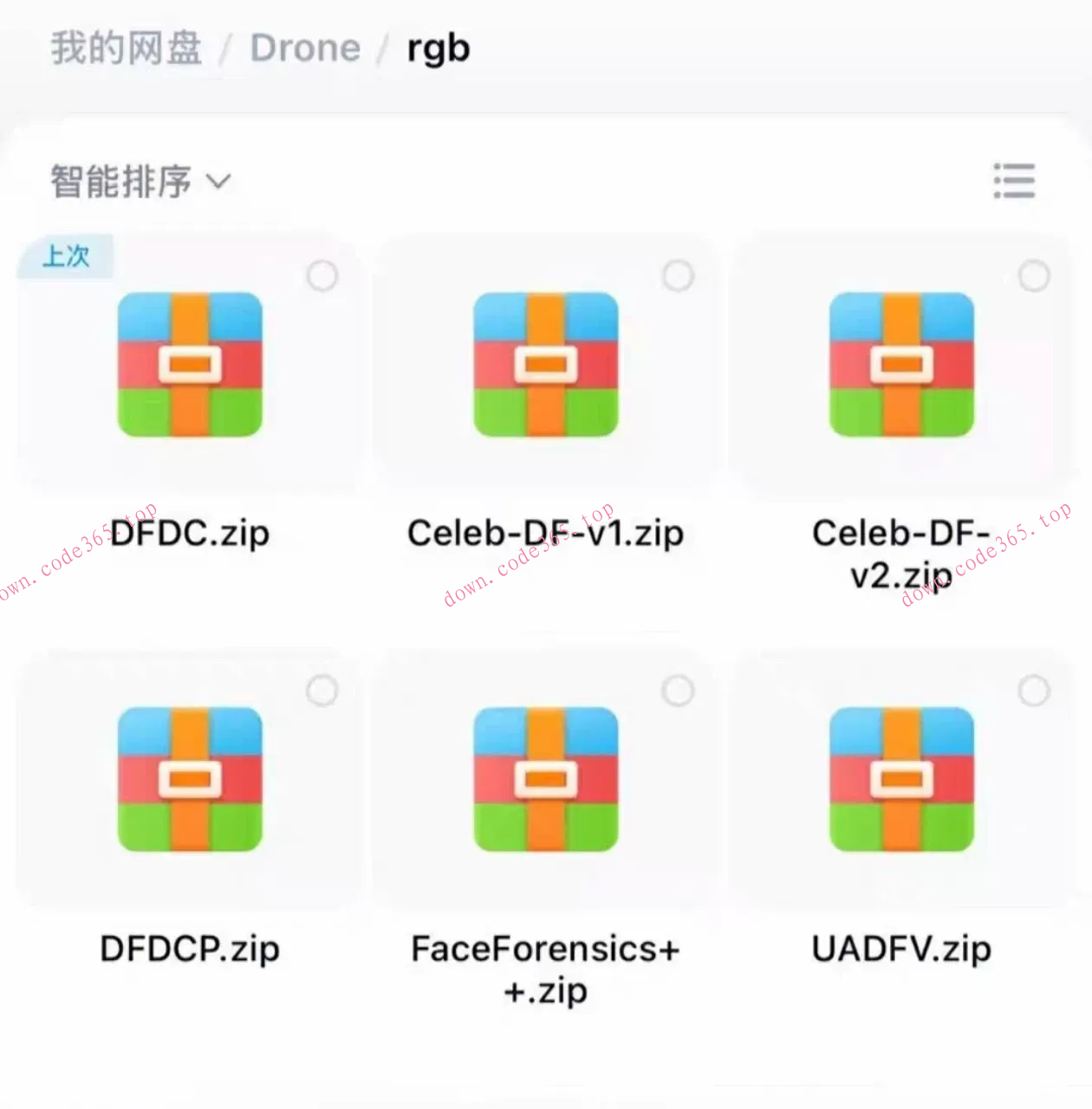
Task: Open the UADFV.zip archive icon
Action: pos(900,780)
